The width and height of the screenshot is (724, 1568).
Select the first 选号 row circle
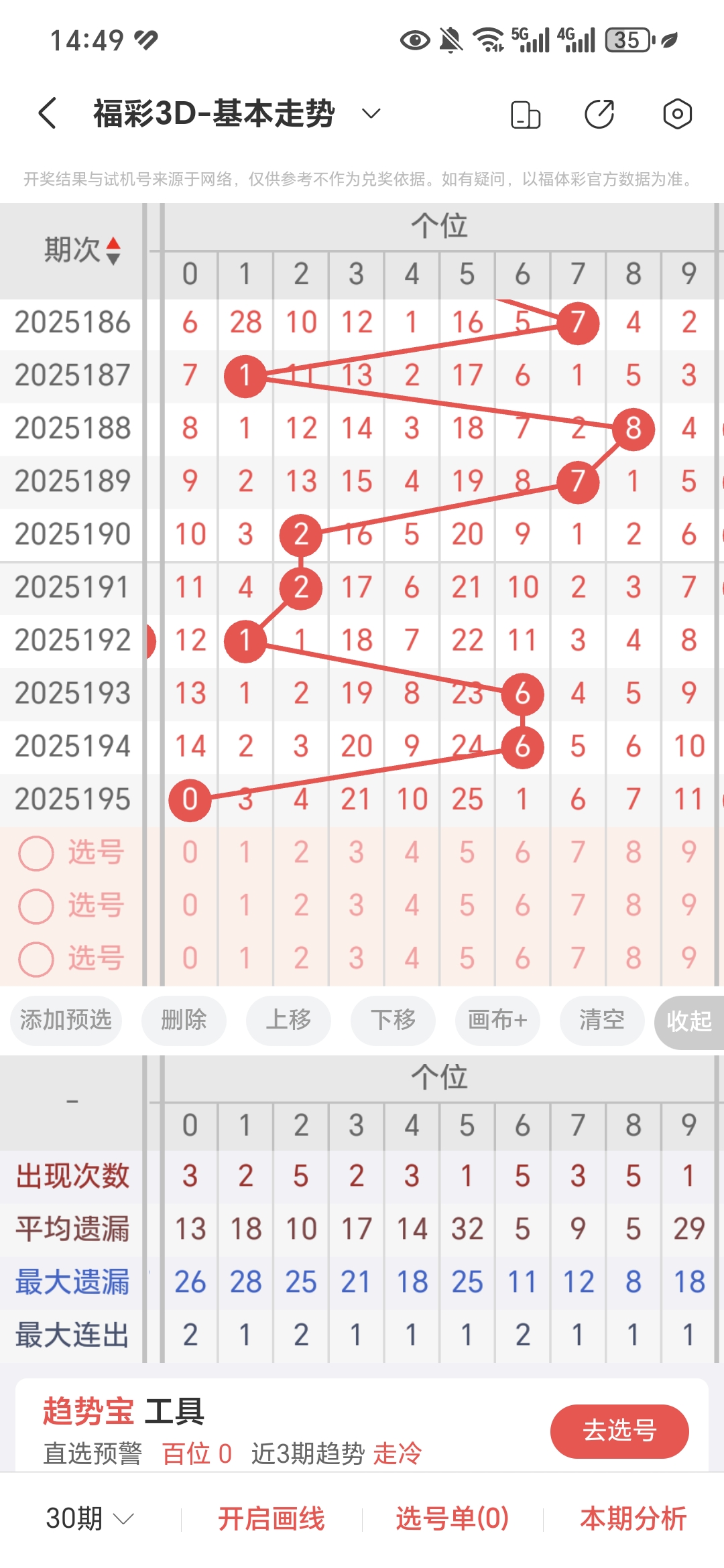(x=37, y=854)
